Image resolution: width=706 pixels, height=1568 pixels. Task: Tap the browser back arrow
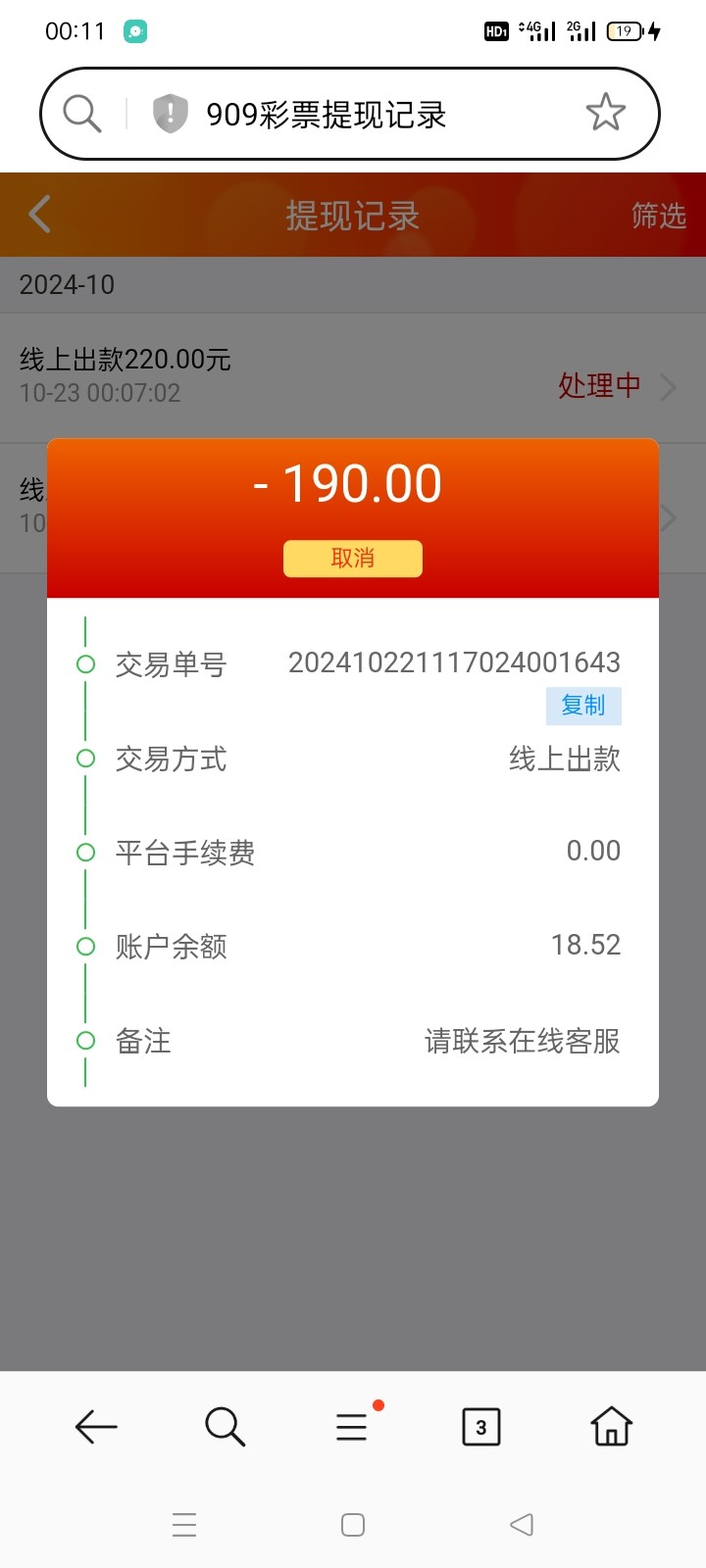[96, 1427]
